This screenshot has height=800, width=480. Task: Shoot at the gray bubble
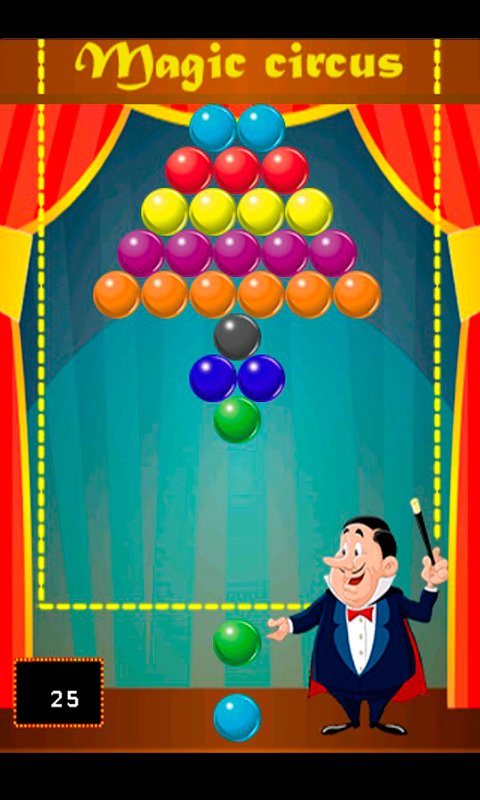point(237,337)
